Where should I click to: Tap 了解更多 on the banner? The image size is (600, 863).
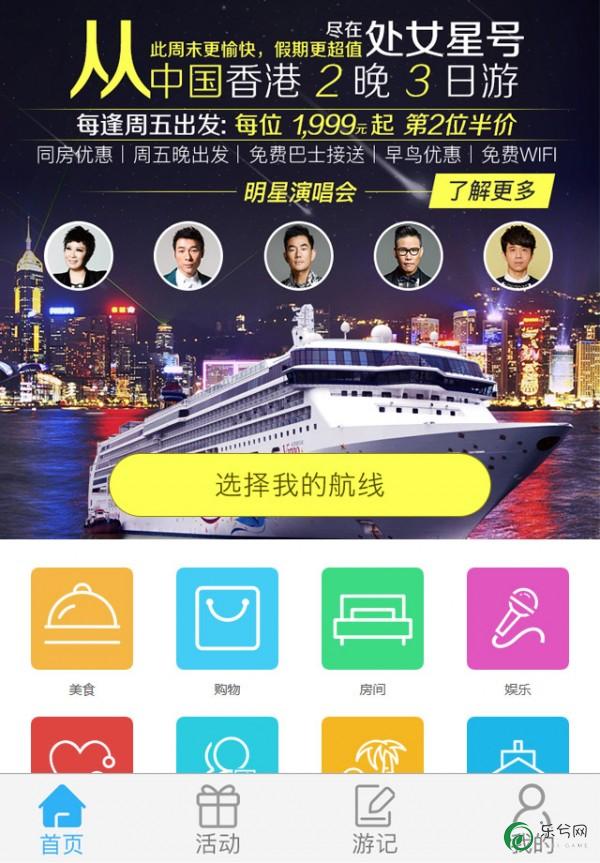click(x=490, y=189)
